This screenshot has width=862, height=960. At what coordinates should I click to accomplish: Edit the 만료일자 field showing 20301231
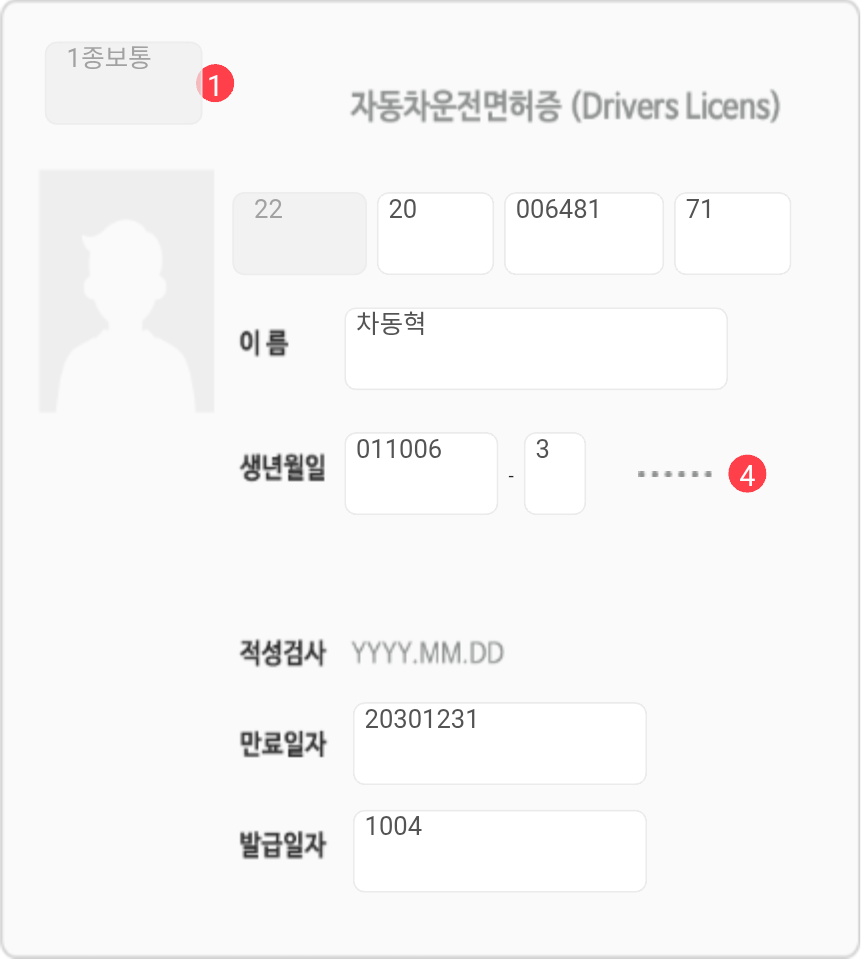499,743
